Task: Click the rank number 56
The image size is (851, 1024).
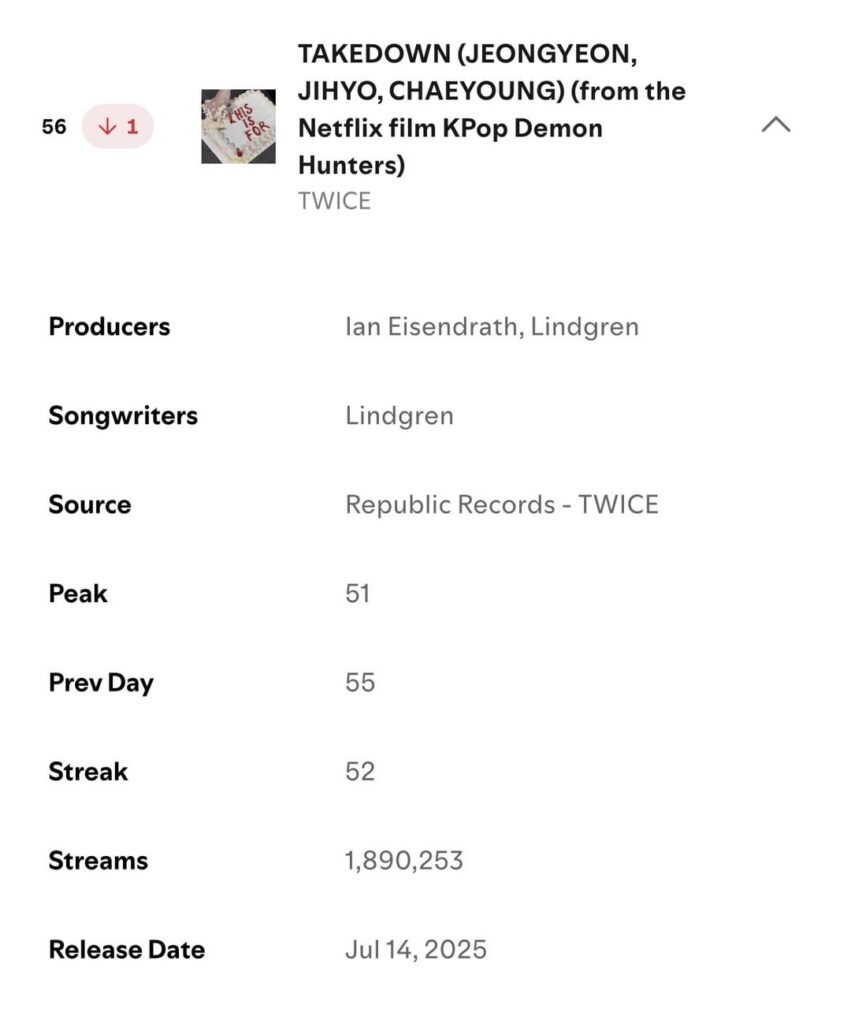Action: point(54,127)
